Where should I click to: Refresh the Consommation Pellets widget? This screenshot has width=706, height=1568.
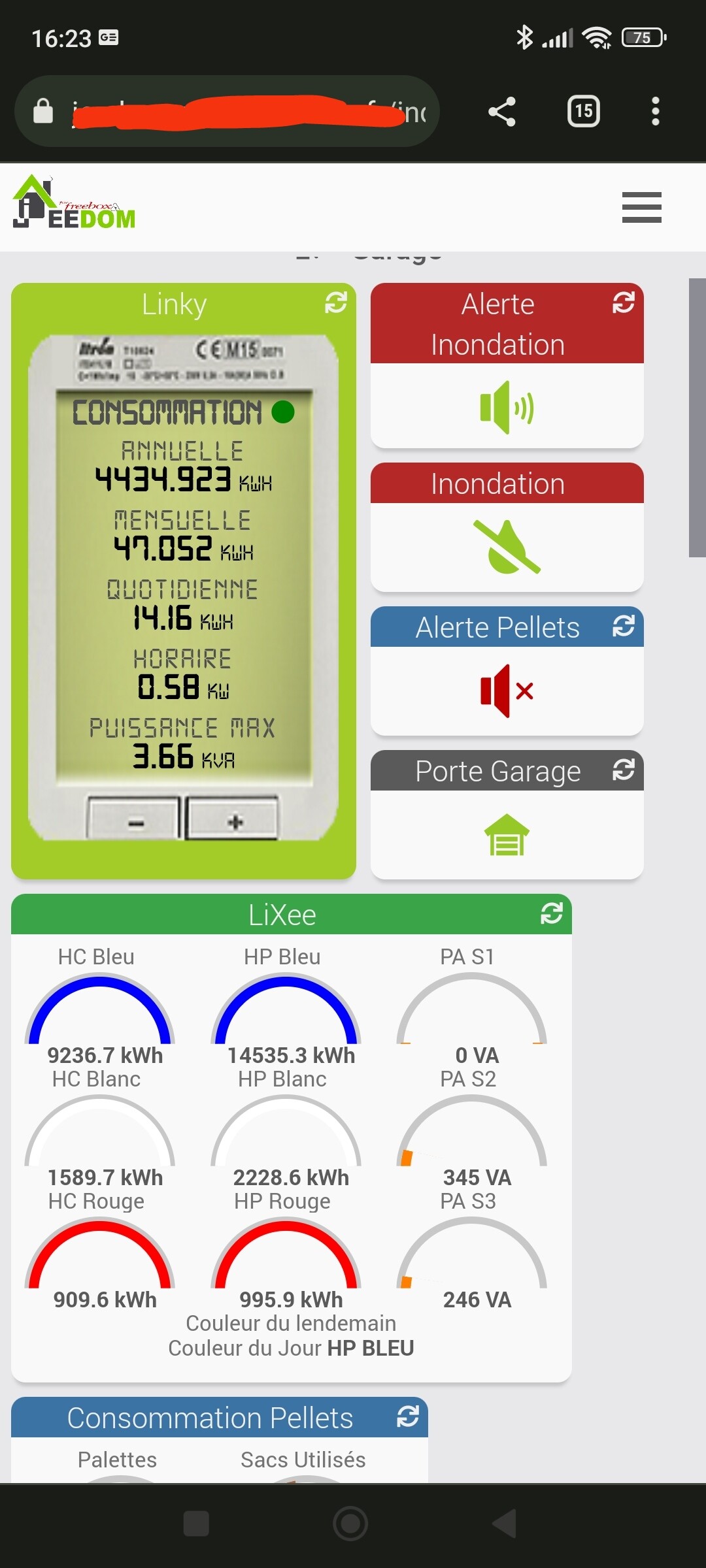(x=408, y=1416)
